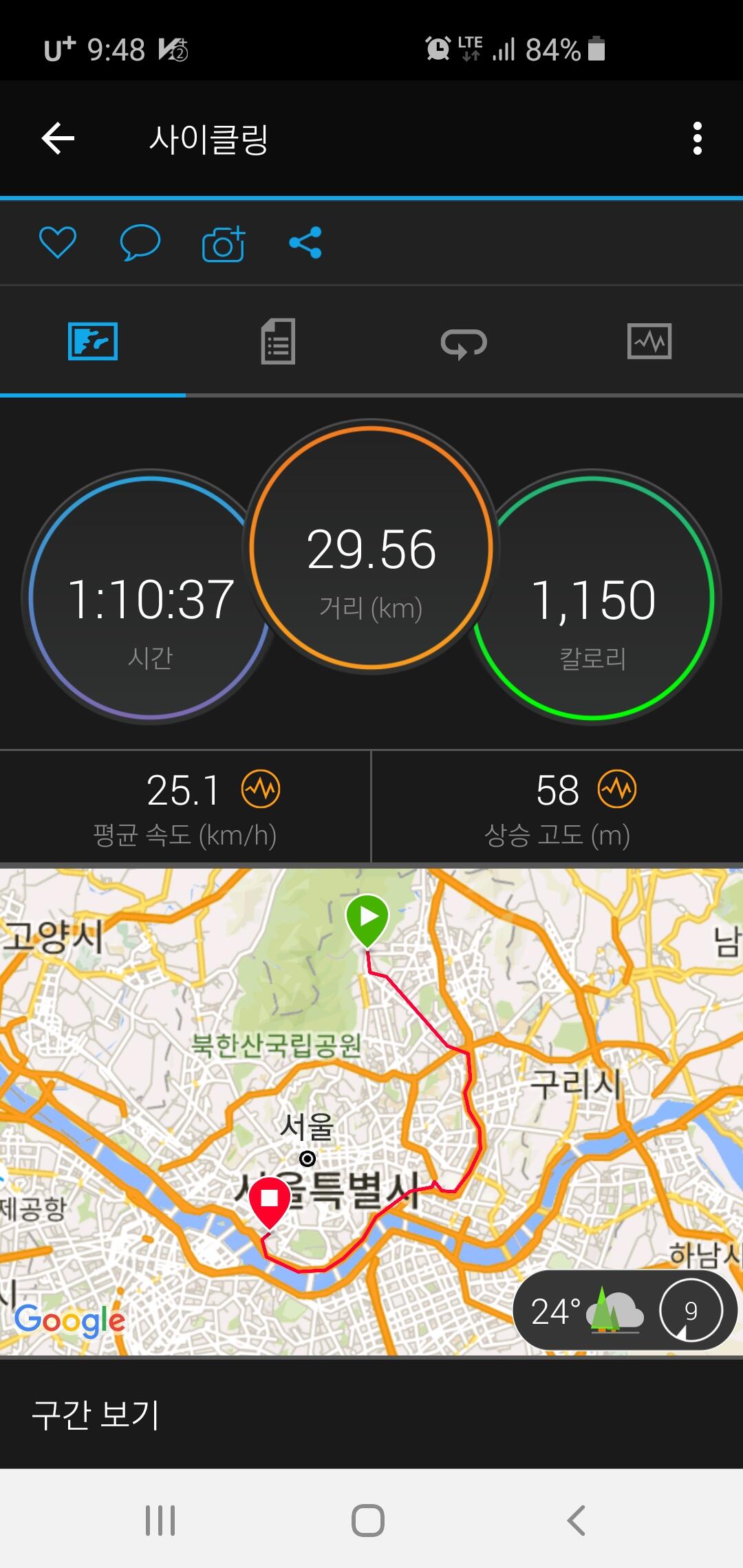Go back from the 사이클링 activity
The image size is (743, 1568).
tap(58, 138)
